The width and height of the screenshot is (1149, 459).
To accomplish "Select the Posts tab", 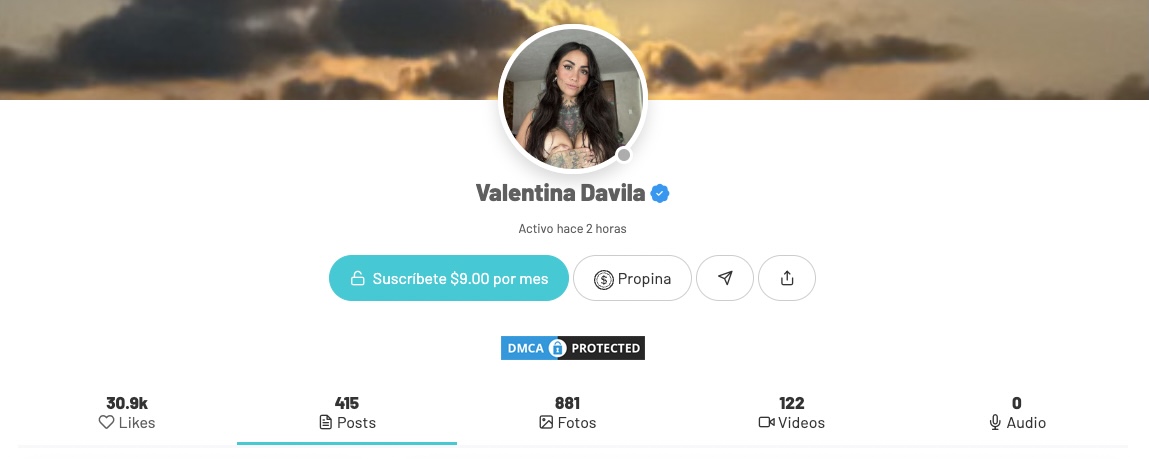I will [x=347, y=413].
